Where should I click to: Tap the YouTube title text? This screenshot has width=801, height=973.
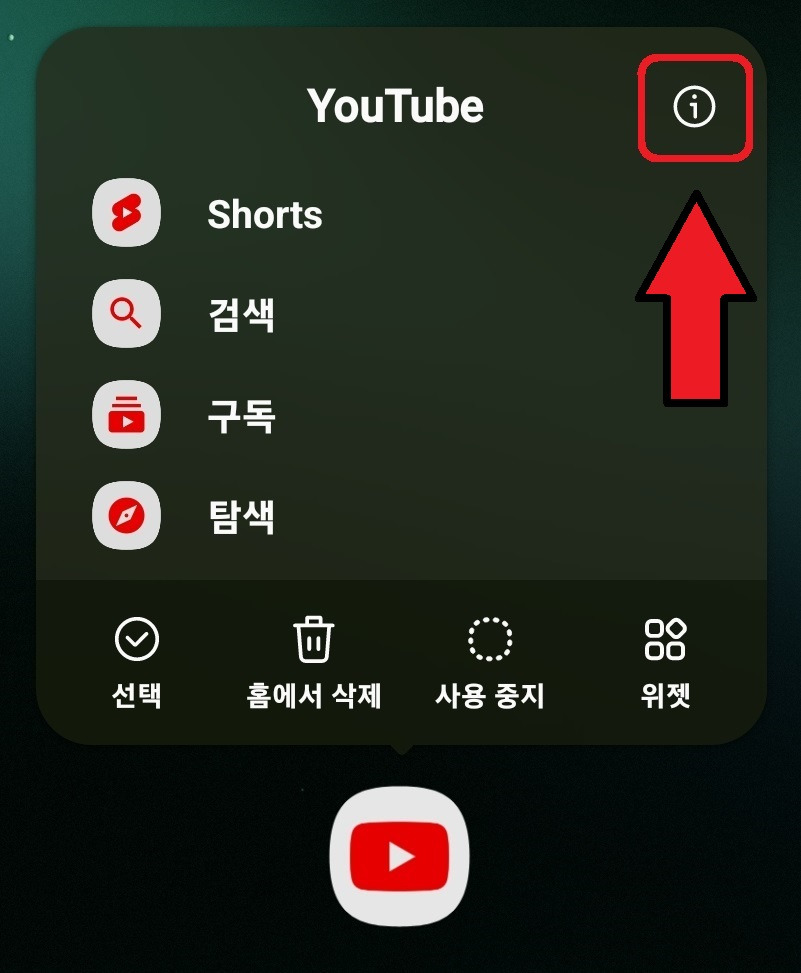[397, 106]
